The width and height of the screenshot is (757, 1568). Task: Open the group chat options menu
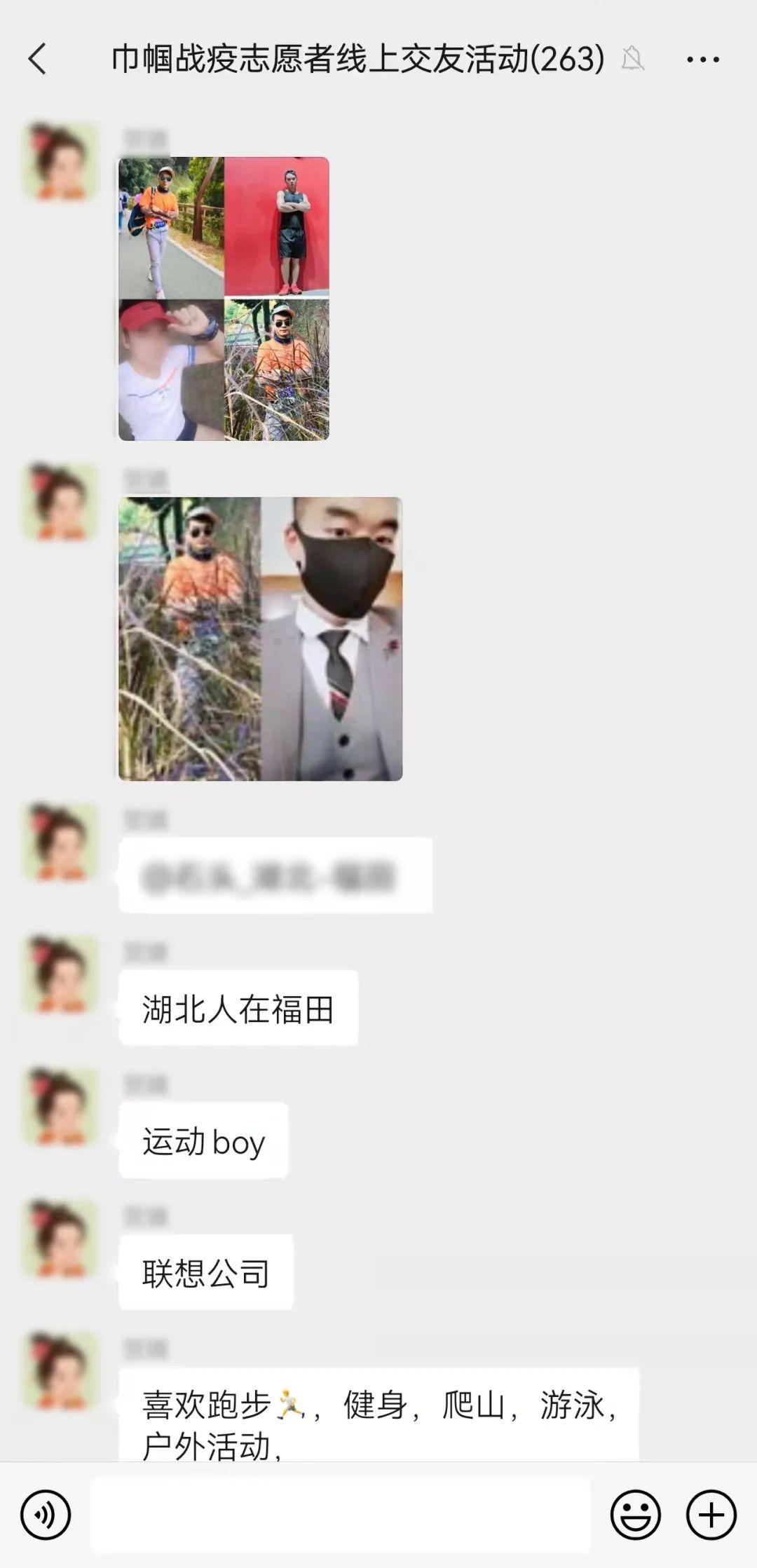(702, 60)
